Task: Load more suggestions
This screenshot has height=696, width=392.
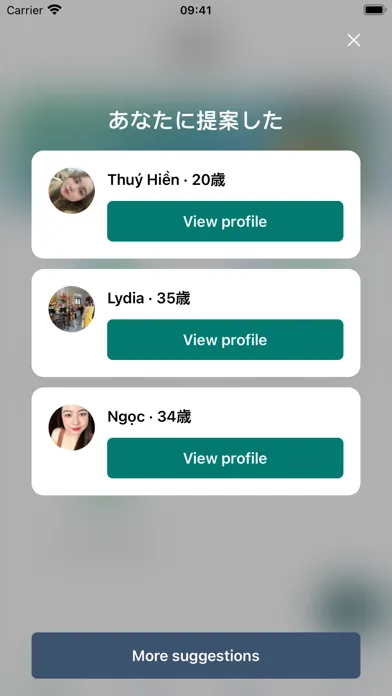Action: click(x=196, y=656)
